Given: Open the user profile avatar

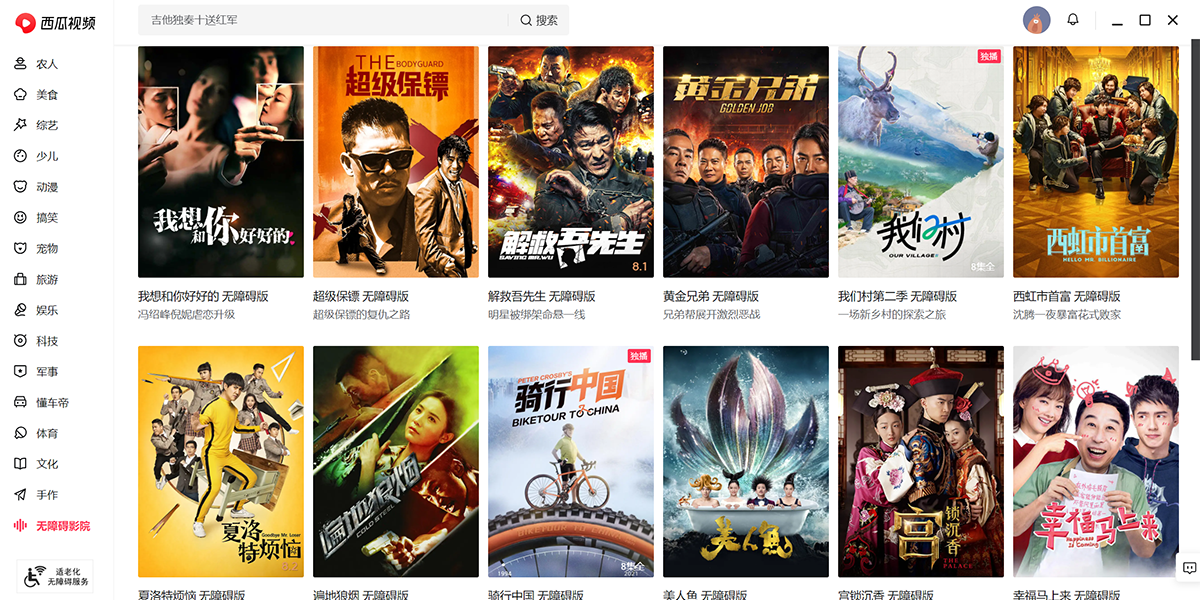Looking at the screenshot, I should tap(1036, 20).
